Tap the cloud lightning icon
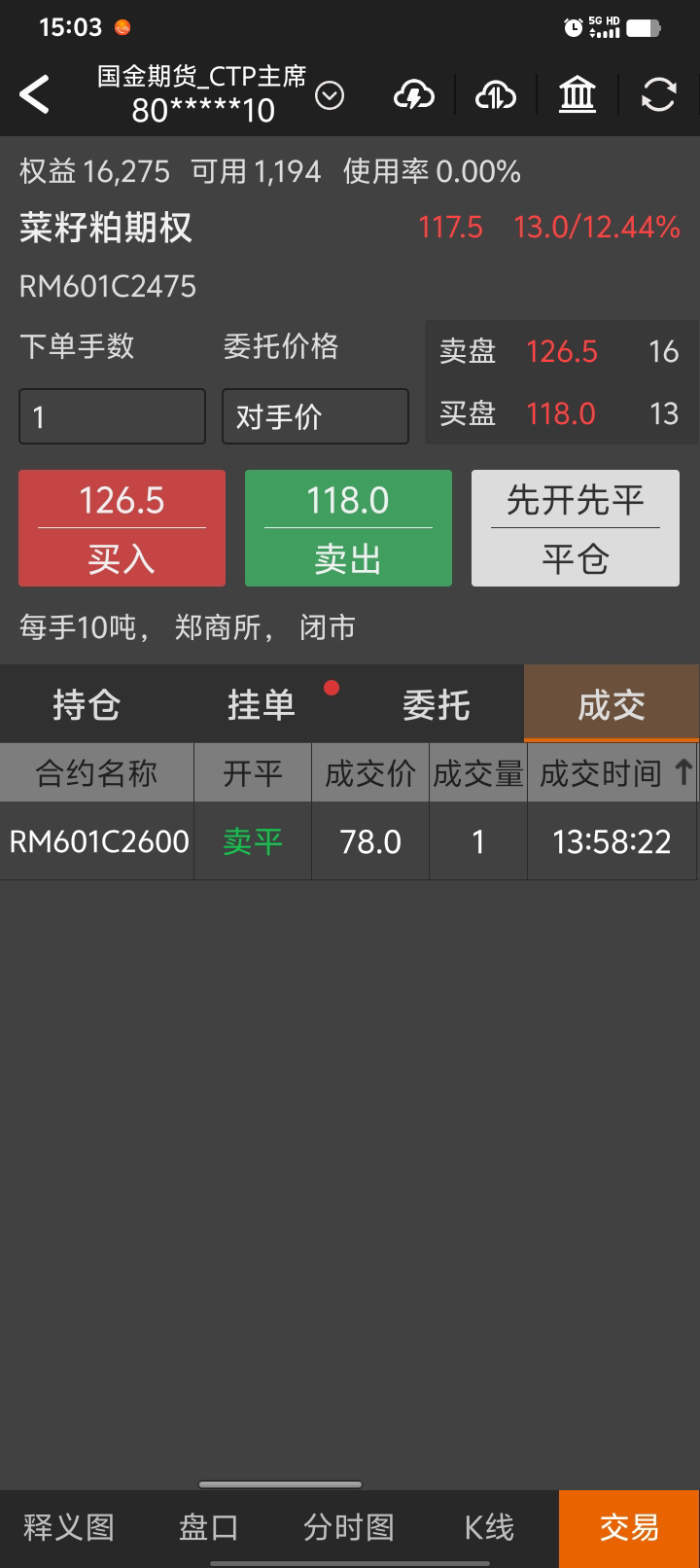700x1568 pixels. [x=413, y=95]
